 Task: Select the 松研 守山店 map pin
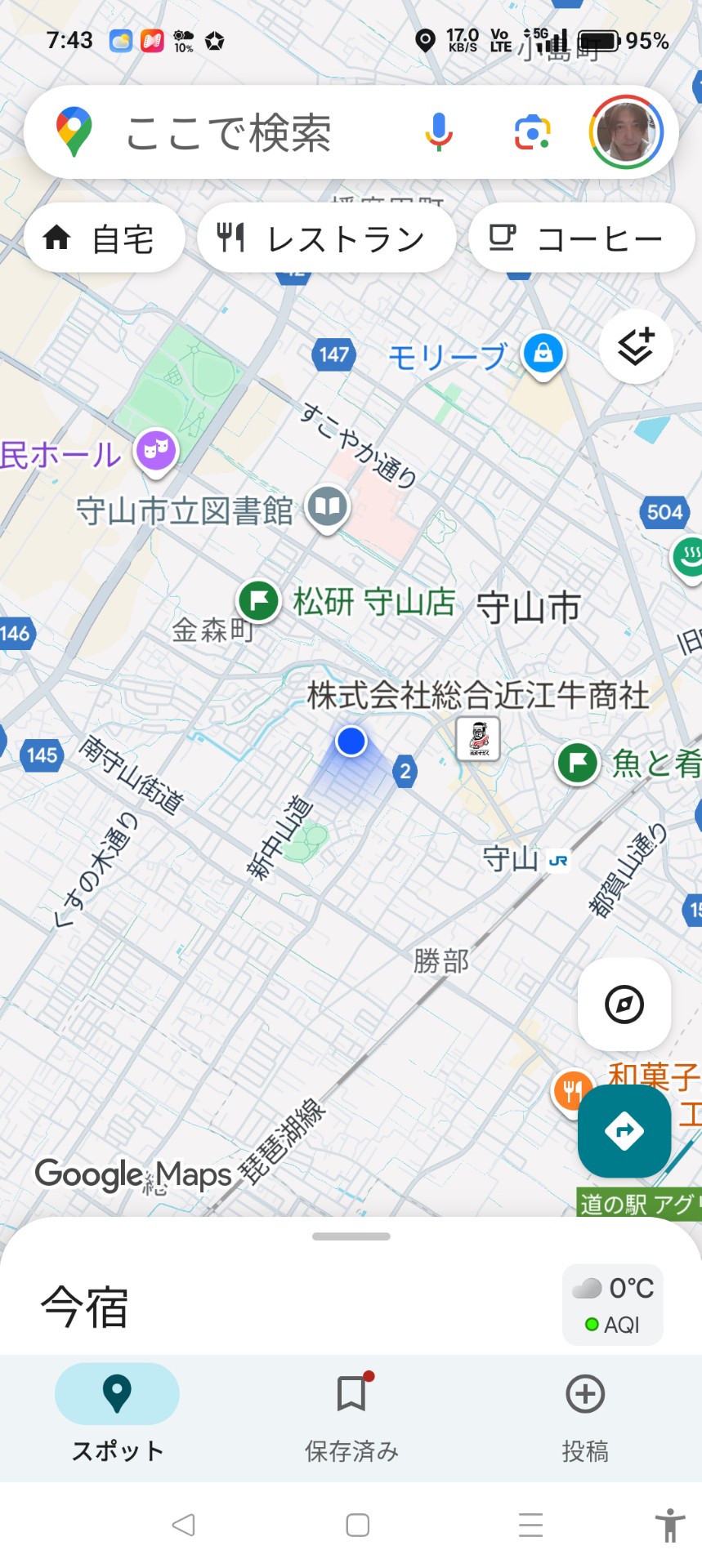pyautogui.click(x=259, y=601)
